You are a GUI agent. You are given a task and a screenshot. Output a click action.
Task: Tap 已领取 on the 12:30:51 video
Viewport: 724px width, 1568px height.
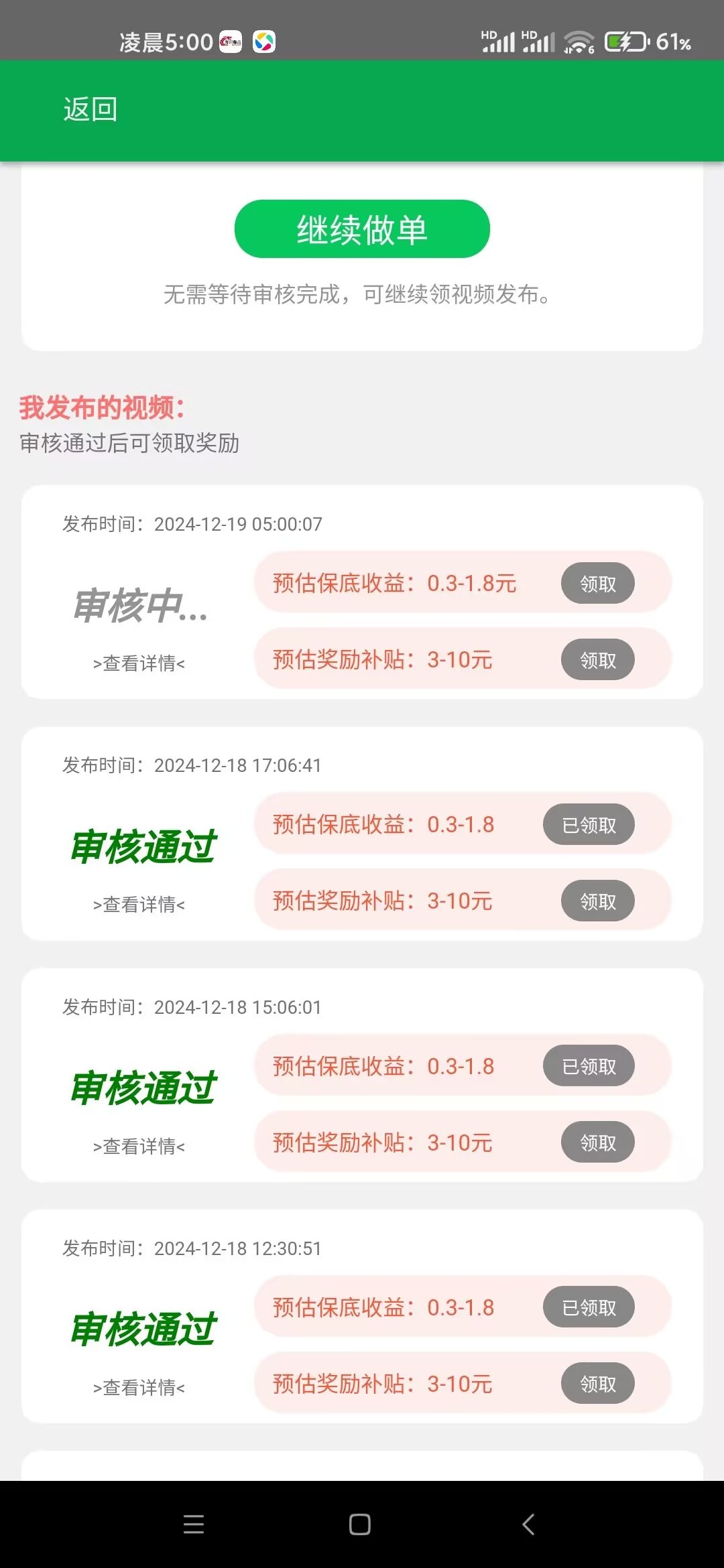[x=589, y=1307]
